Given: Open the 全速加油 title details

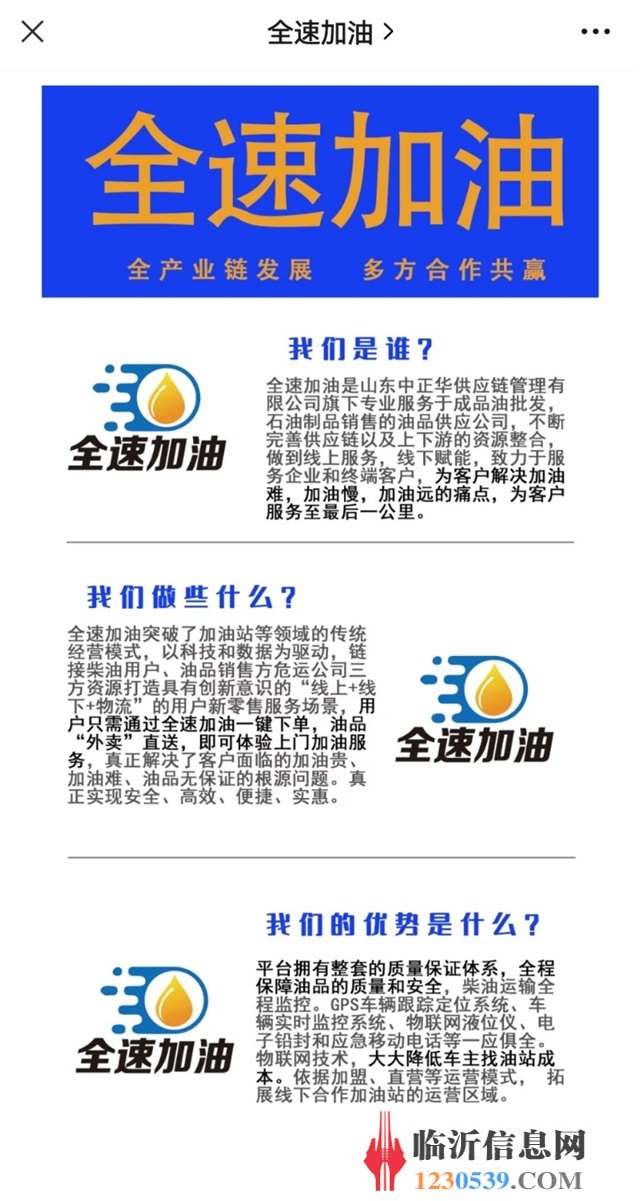Looking at the screenshot, I should coord(330,32).
